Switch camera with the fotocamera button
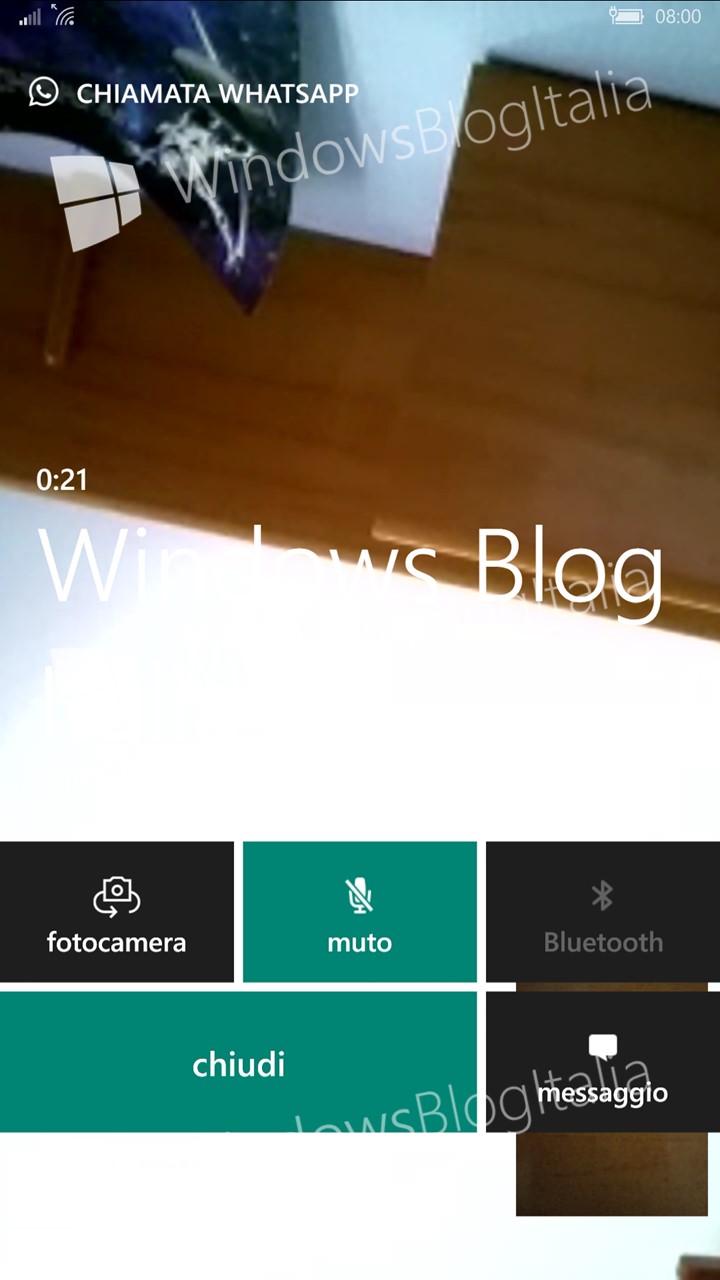This screenshot has width=720, height=1280. (x=116, y=912)
